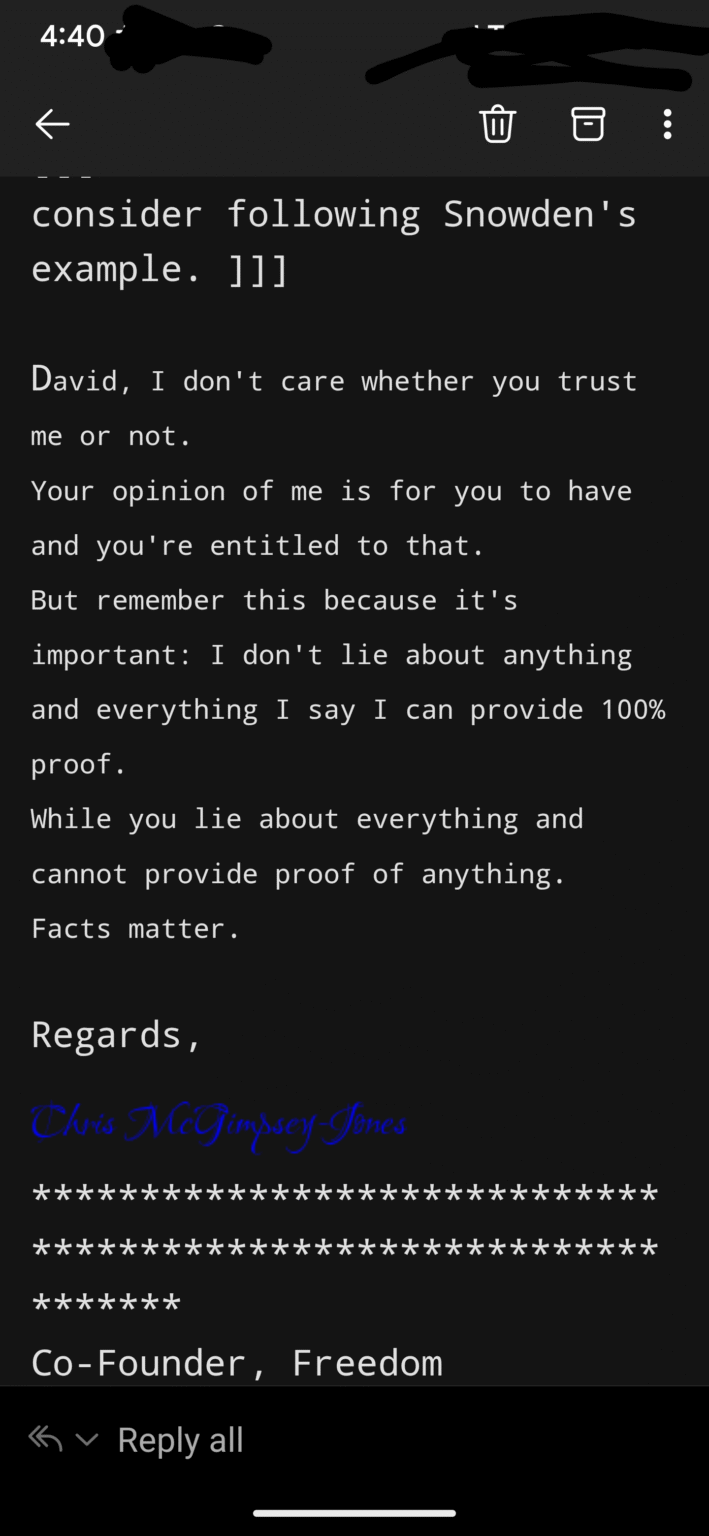Open the three-dot overflow menu
The width and height of the screenshot is (709, 1536).
click(x=667, y=124)
